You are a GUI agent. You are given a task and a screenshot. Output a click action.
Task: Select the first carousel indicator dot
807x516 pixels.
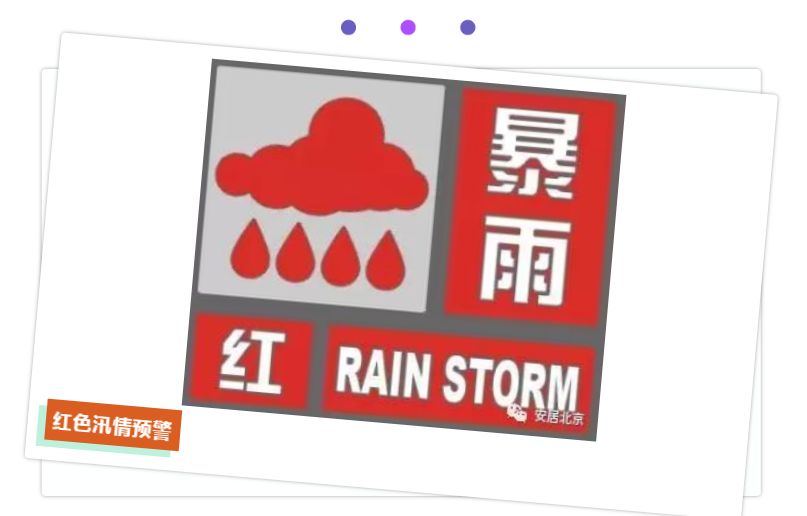[x=348, y=27]
